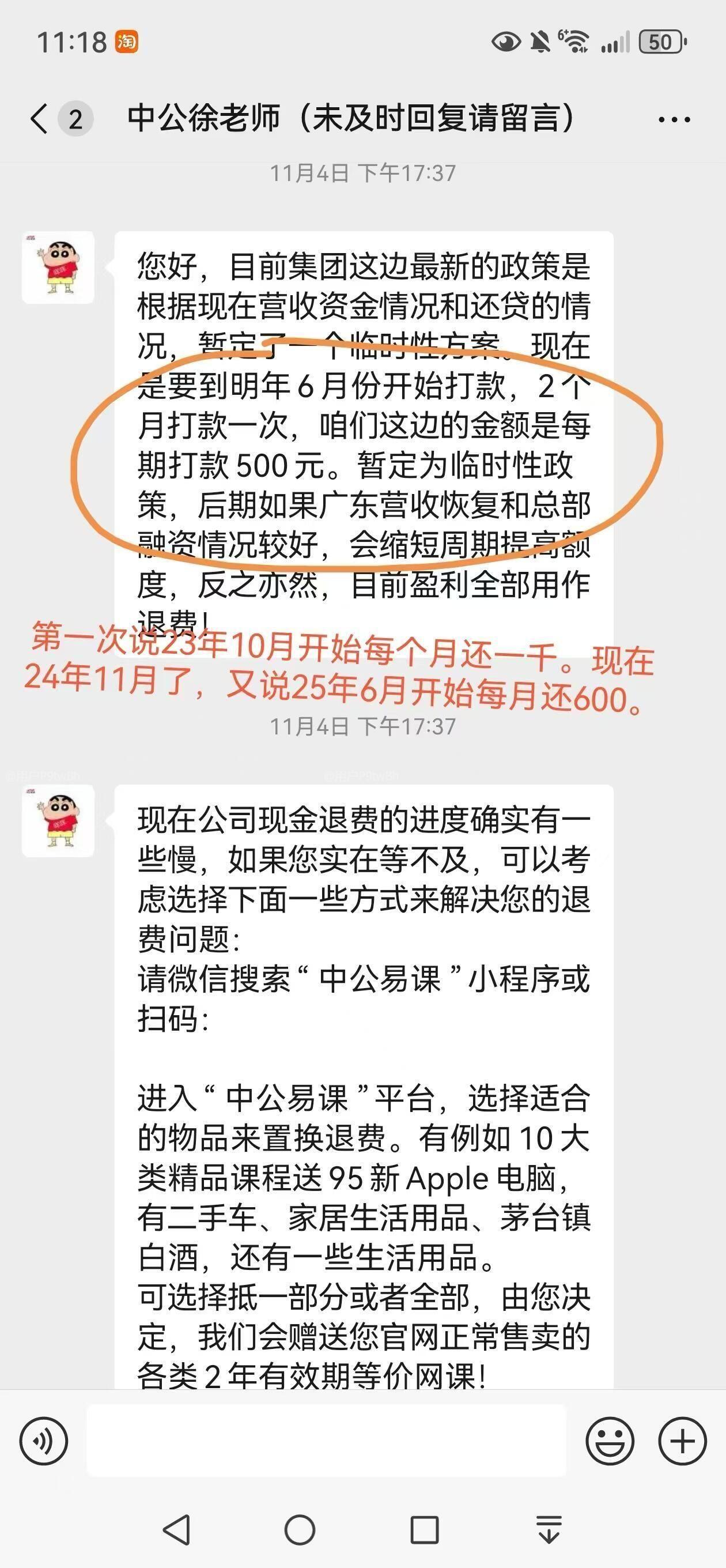Switch to voice message input
The width and height of the screenshot is (726, 1568).
pos(44,1441)
